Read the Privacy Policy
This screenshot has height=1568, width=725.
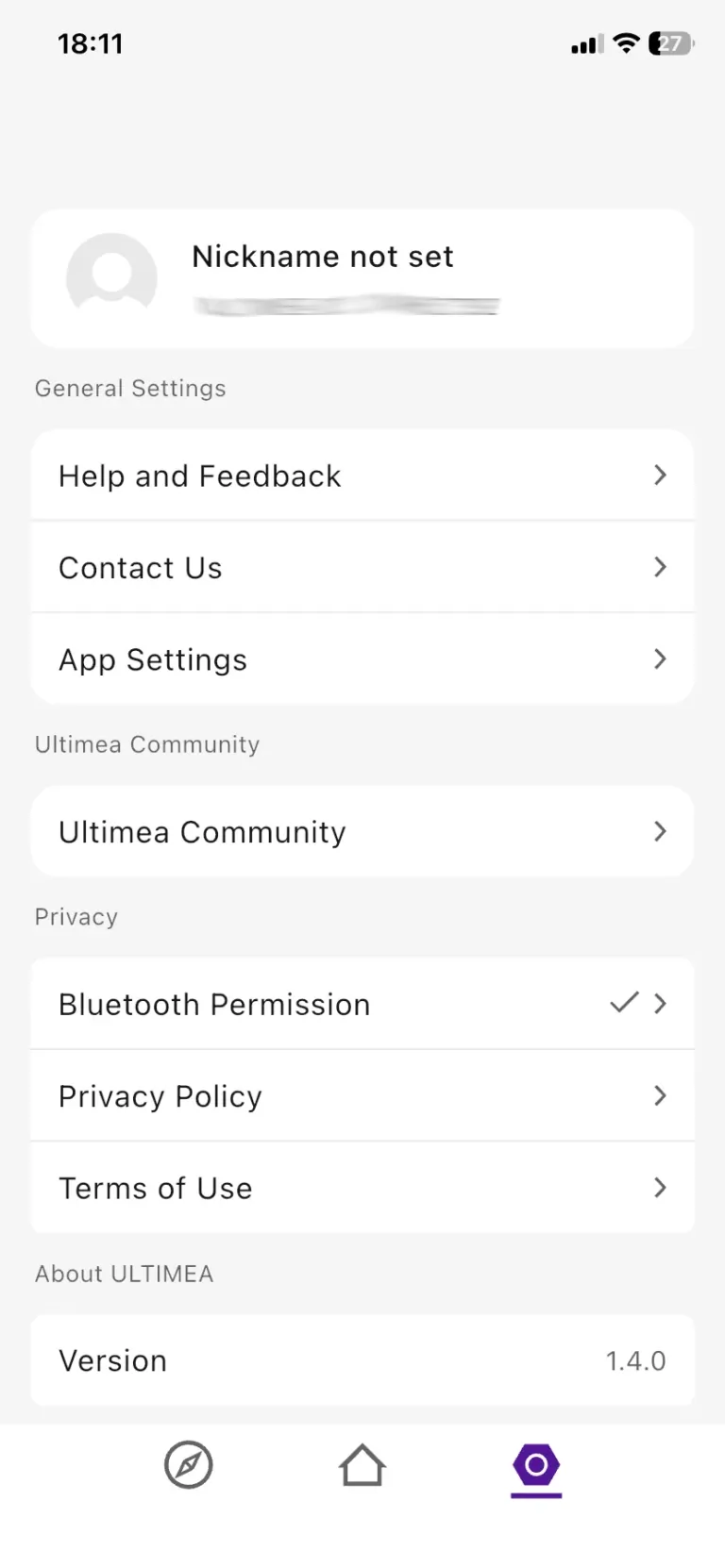362,1095
